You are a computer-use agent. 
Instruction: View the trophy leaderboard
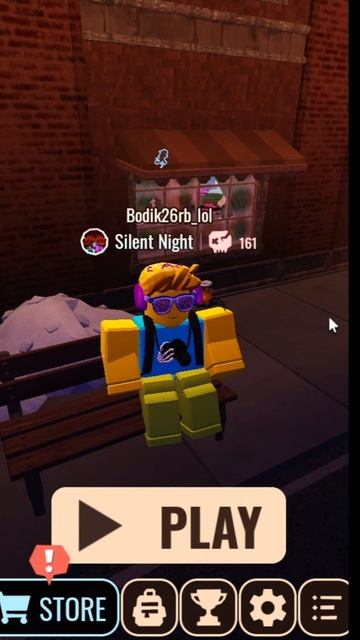tap(209, 608)
